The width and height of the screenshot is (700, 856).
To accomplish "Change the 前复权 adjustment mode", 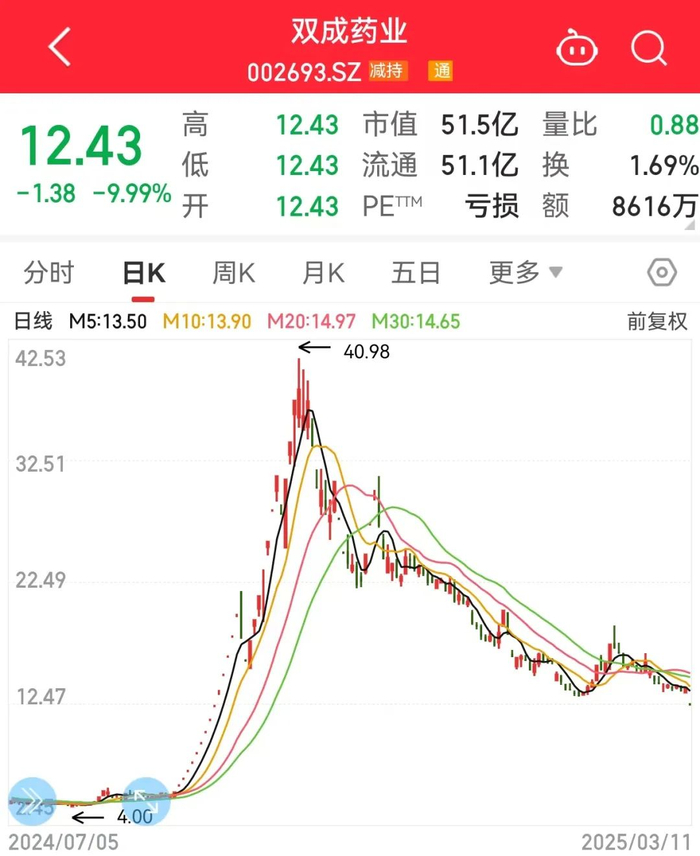I will [657, 321].
